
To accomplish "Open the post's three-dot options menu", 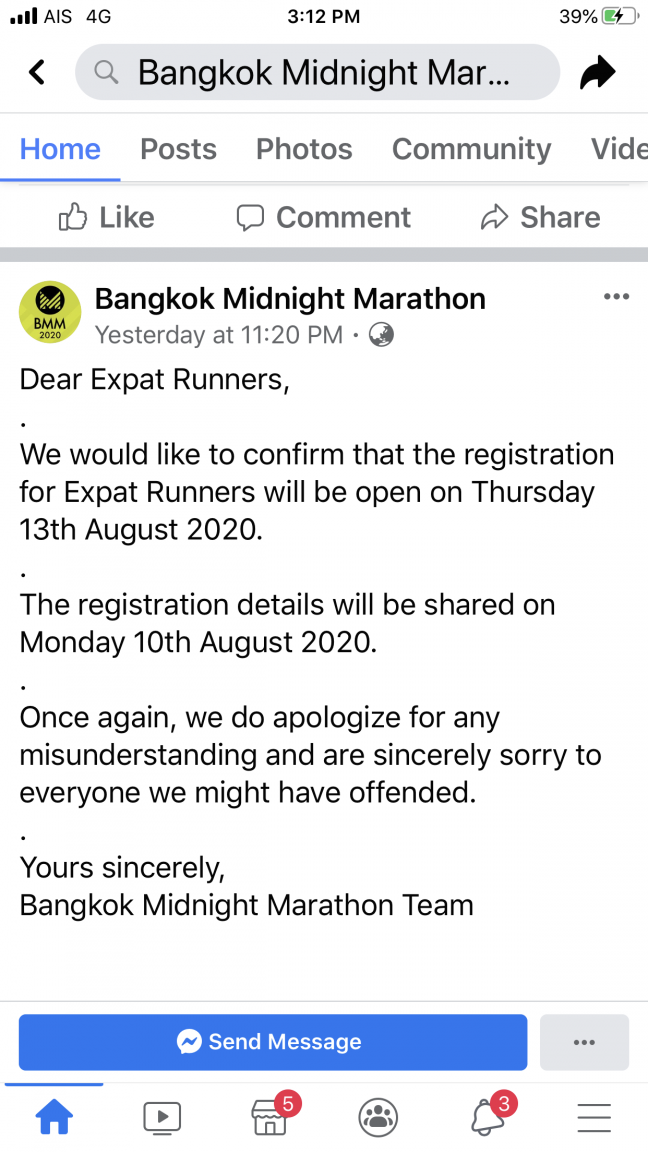I will click(616, 297).
